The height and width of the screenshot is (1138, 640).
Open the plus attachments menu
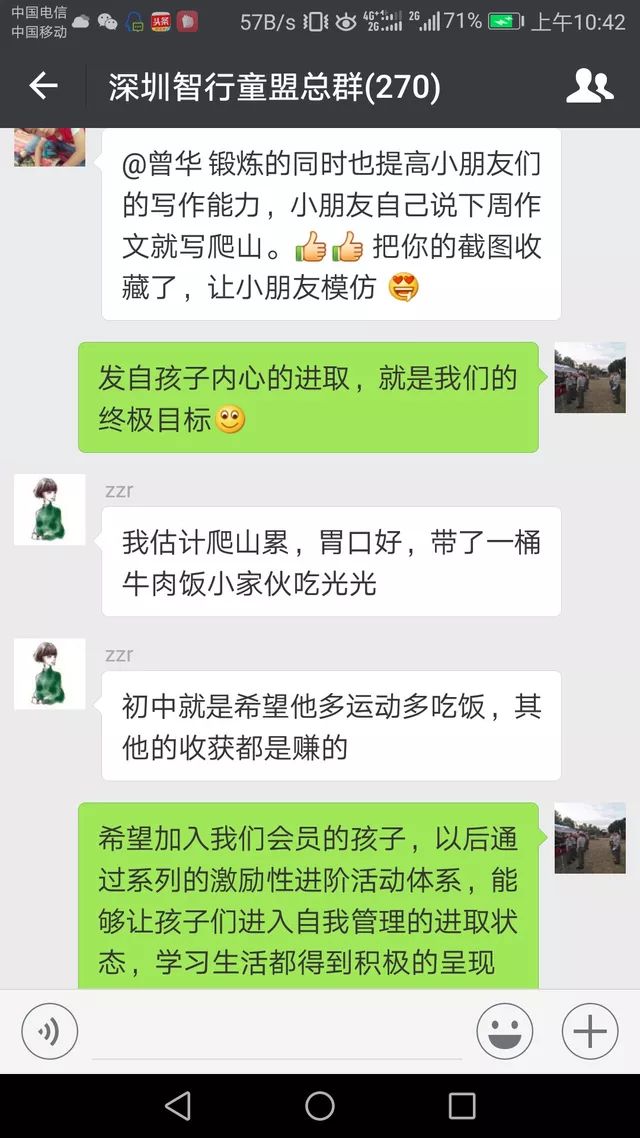[x=589, y=1031]
